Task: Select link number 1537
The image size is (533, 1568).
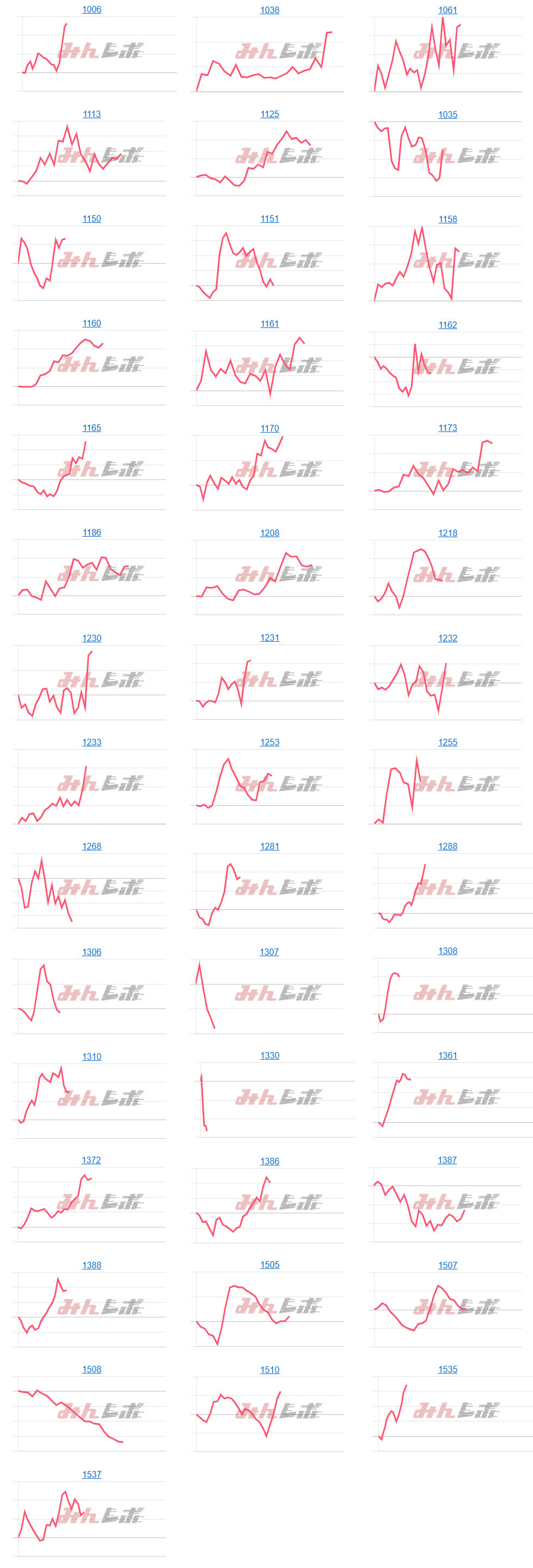Action: click(x=92, y=1475)
